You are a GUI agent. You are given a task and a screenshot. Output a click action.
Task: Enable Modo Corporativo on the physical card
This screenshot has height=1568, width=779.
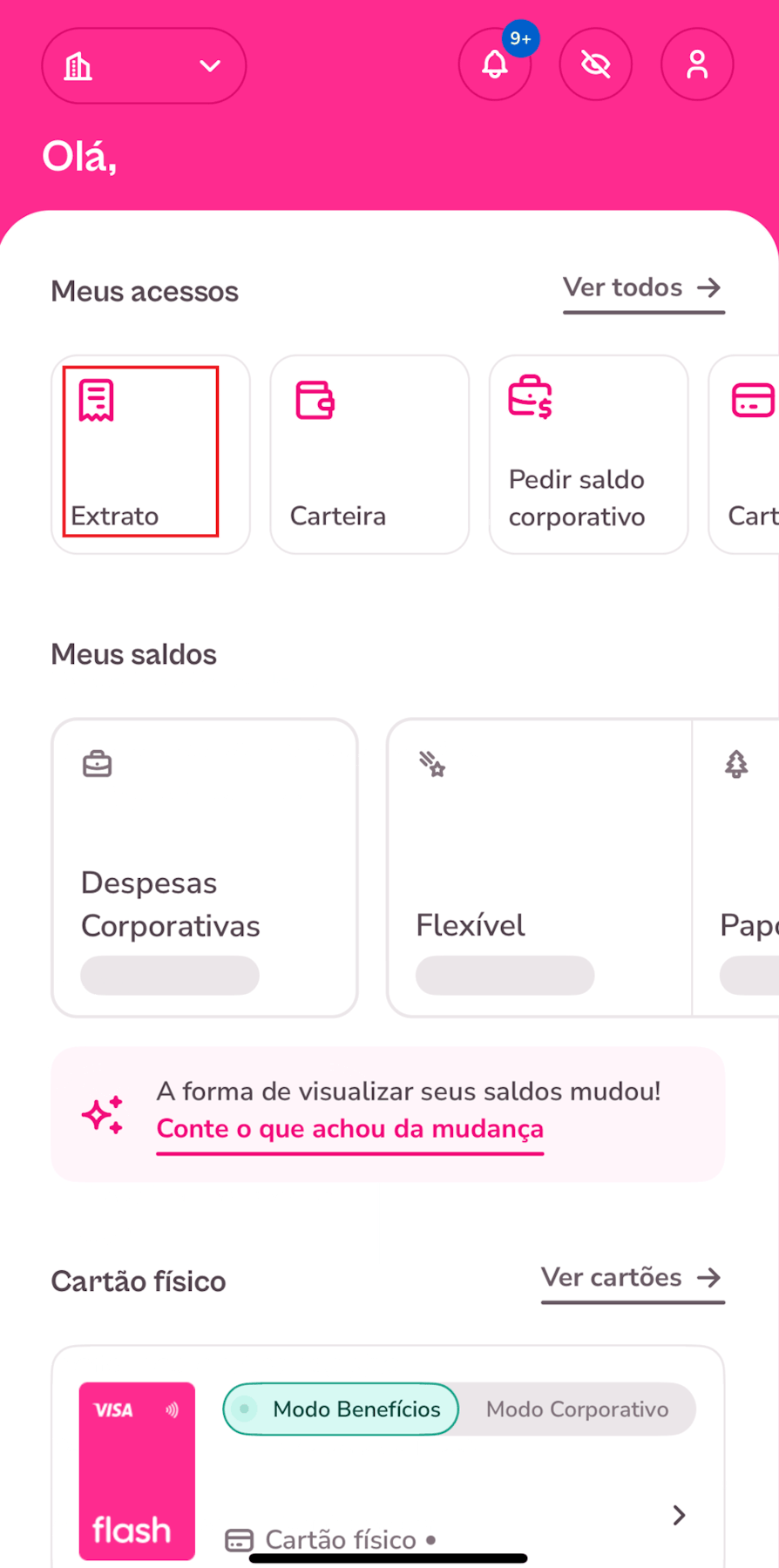click(577, 1409)
